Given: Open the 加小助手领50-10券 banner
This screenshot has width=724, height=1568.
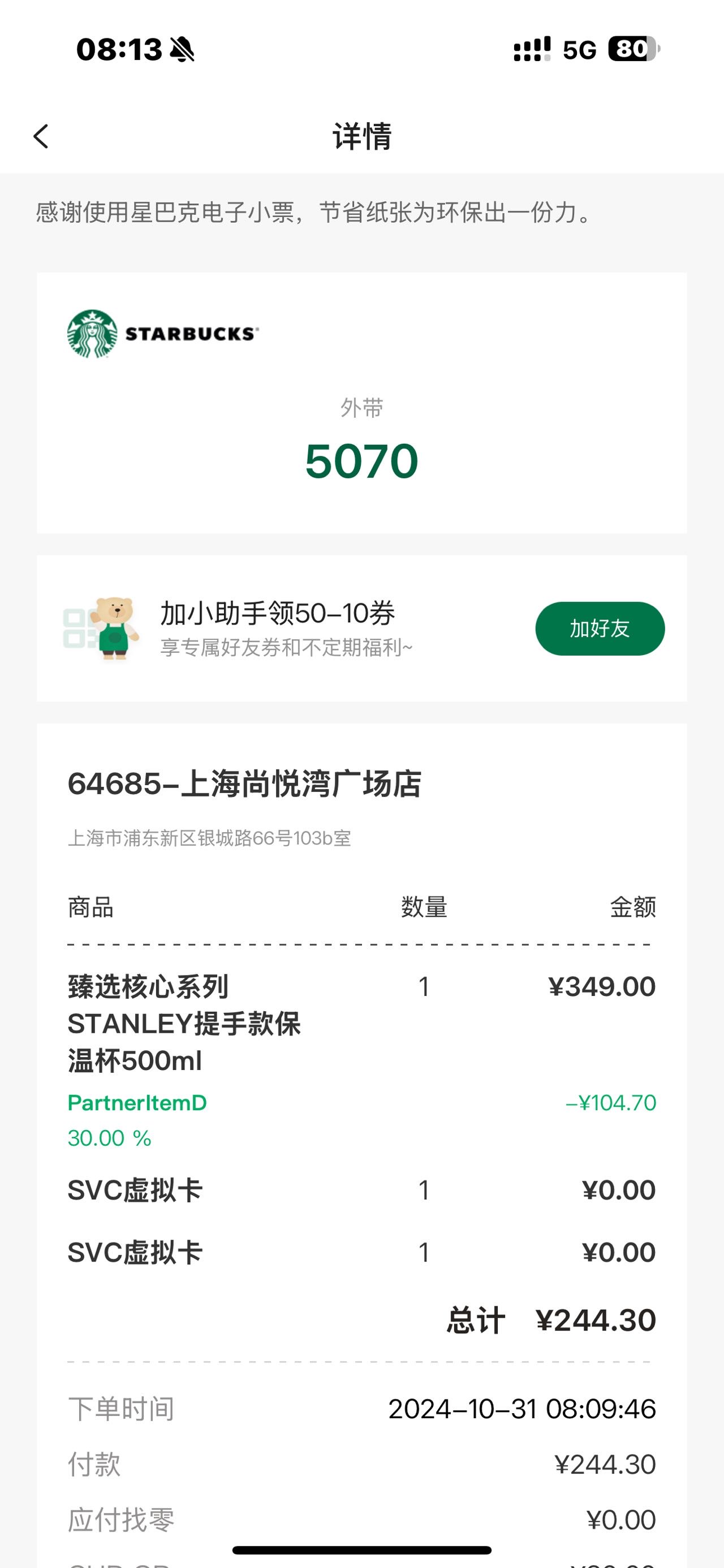Looking at the screenshot, I should click(361, 628).
